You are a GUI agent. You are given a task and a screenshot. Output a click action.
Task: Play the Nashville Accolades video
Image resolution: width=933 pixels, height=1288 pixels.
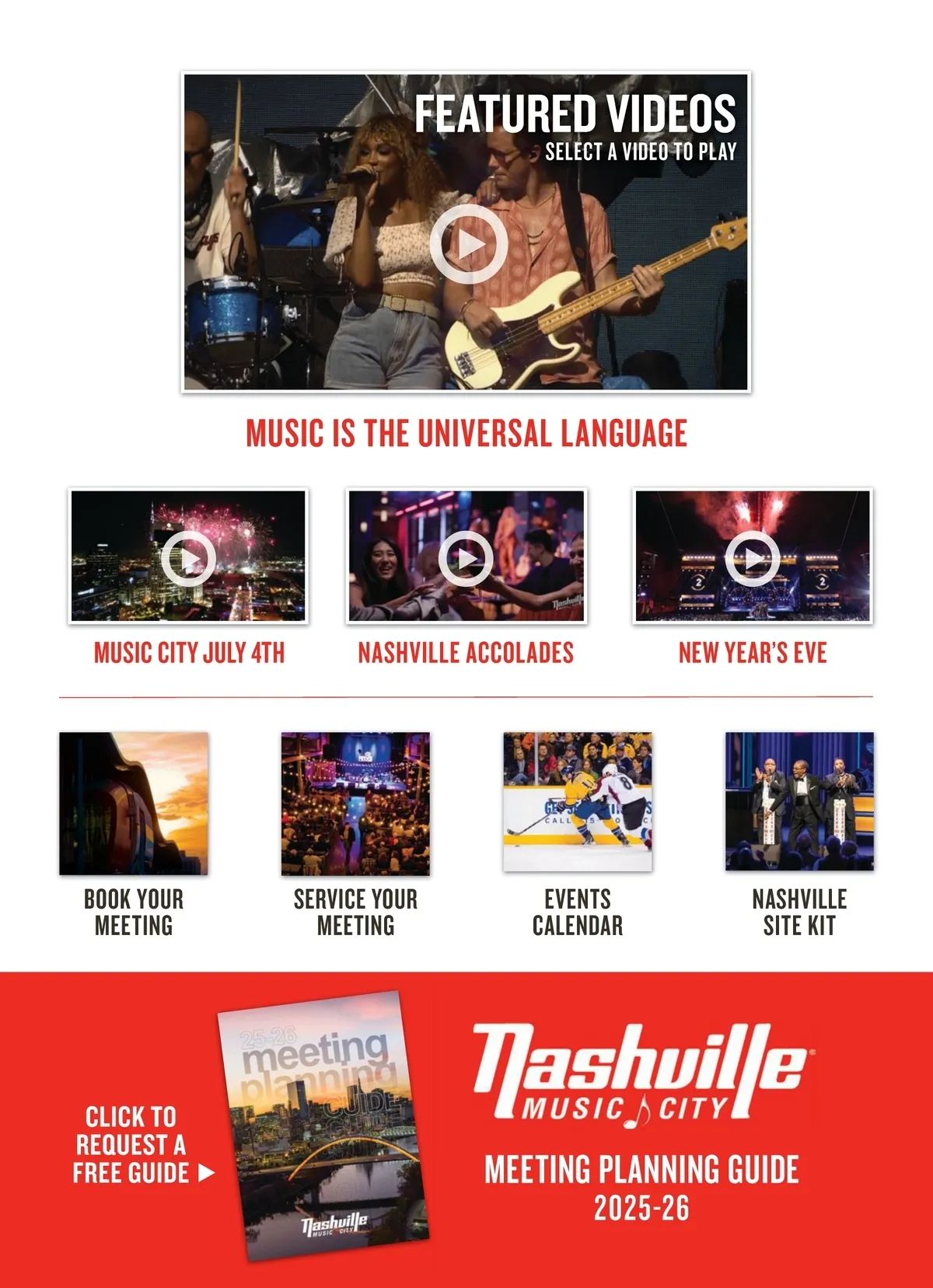point(466,557)
